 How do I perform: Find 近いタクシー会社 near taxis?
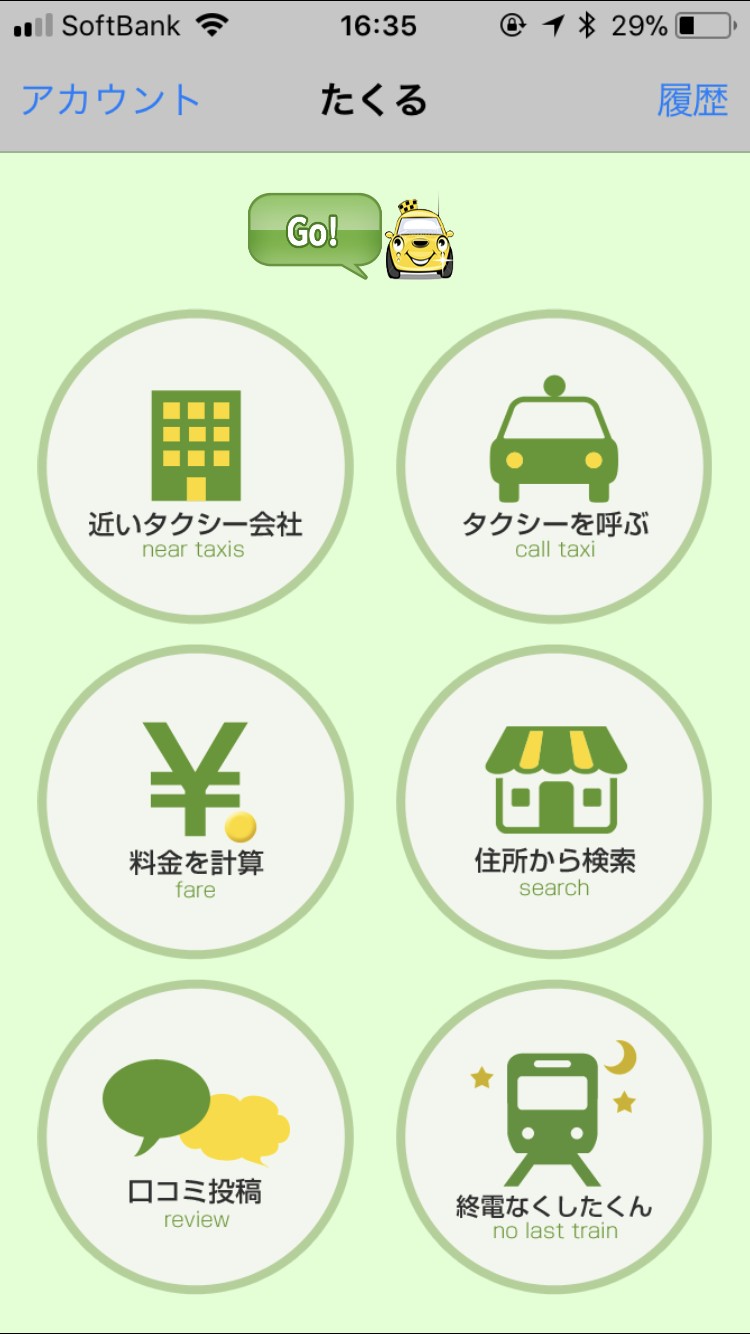(196, 467)
